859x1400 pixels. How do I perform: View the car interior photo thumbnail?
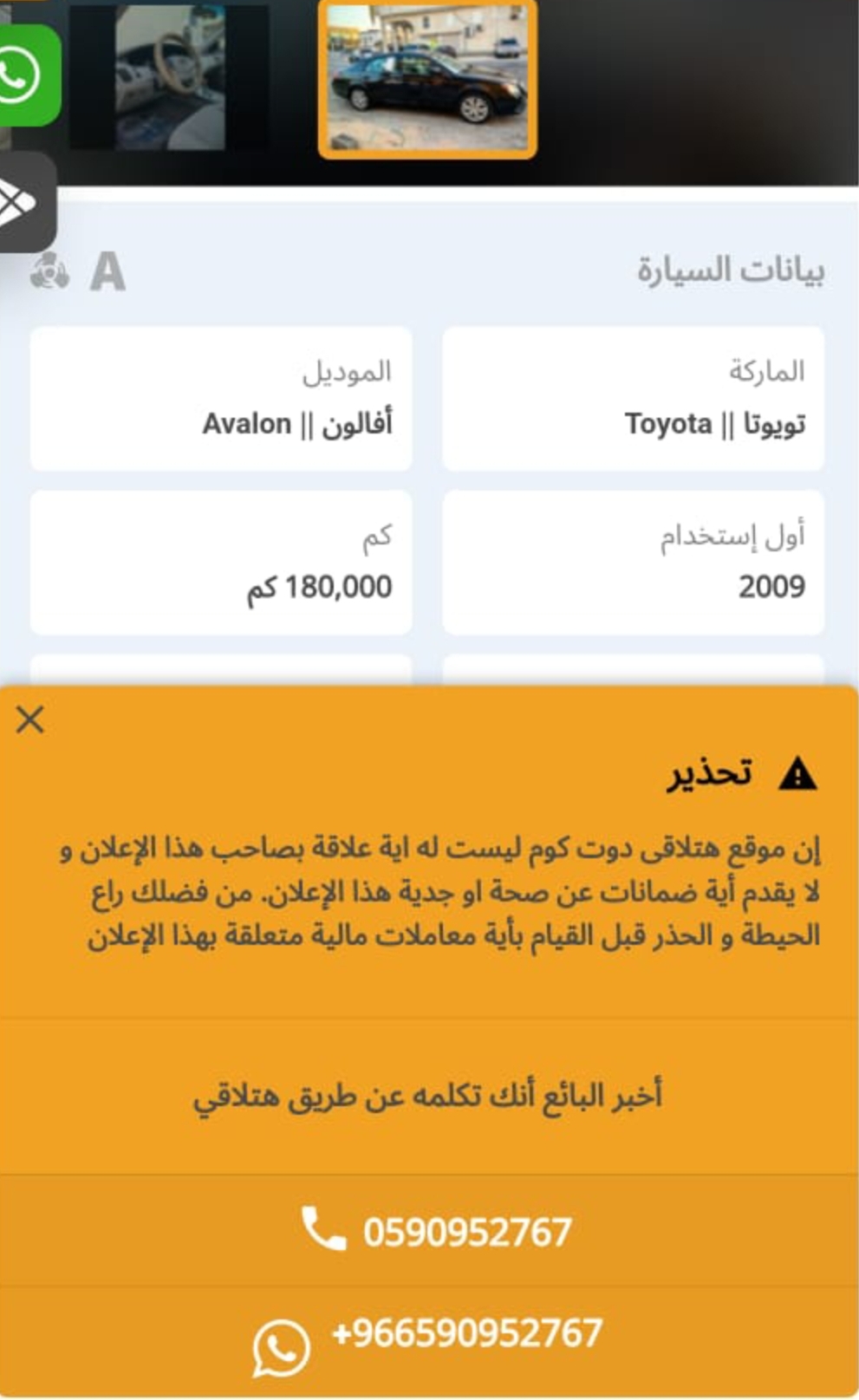(170, 77)
